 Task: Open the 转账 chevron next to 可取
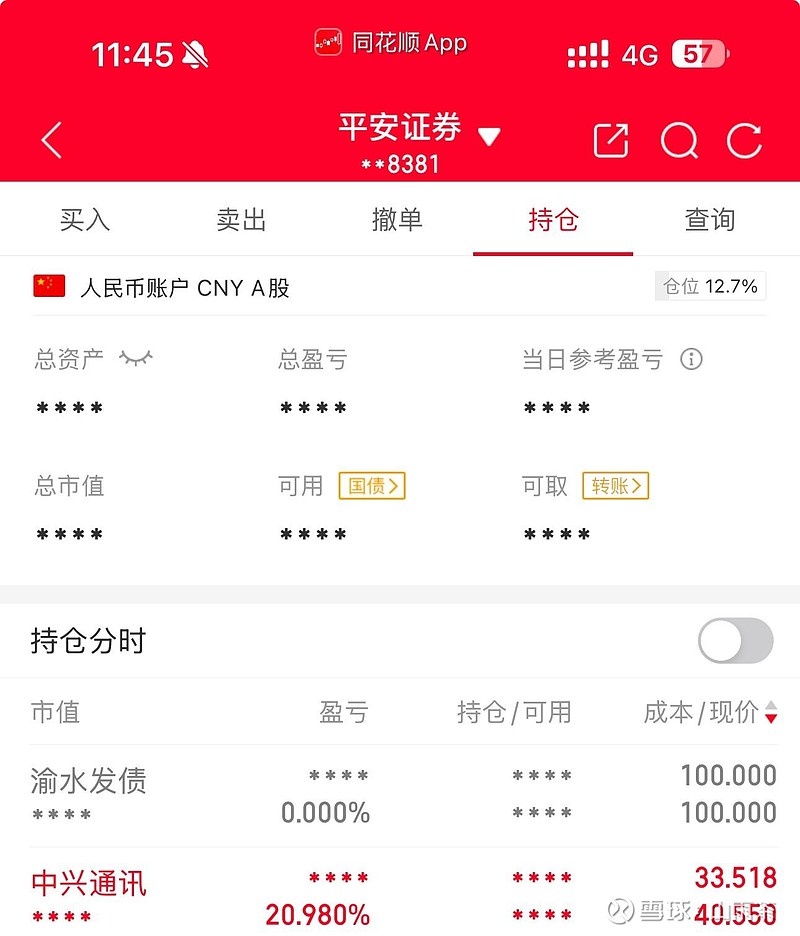(x=616, y=486)
